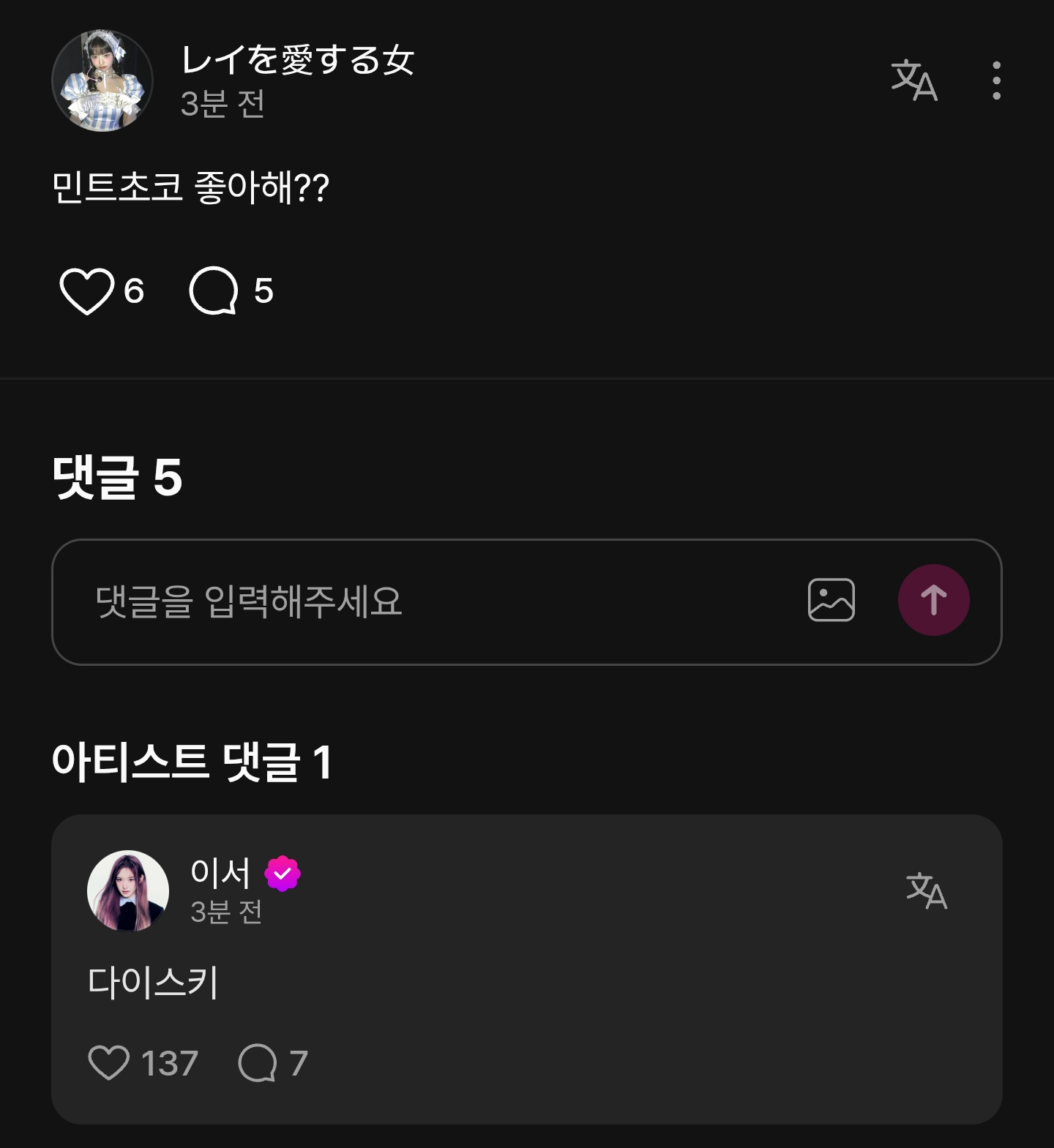Screen dimensions: 1054x1148
Task: Like the 민트초코 좋아해?? post
Action: coord(87,291)
